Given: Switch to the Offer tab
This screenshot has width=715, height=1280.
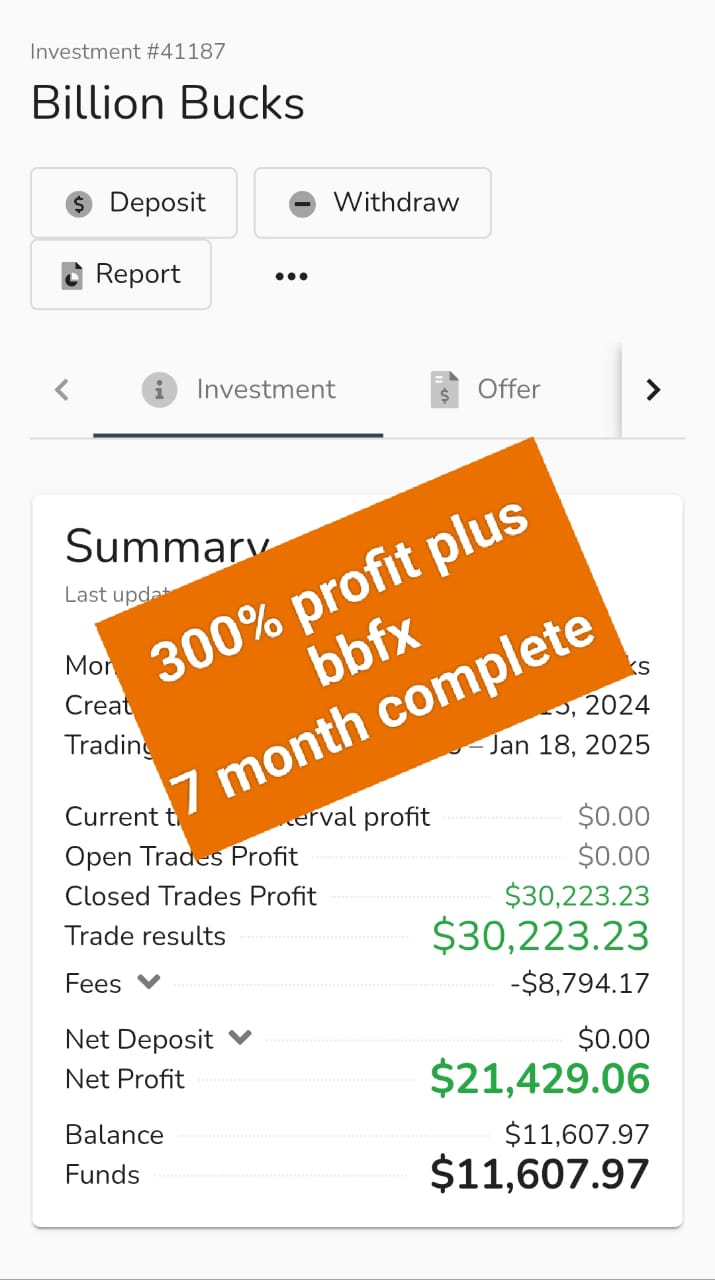Looking at the screenshot, I should pyautogui.click(x=486, y=389).
